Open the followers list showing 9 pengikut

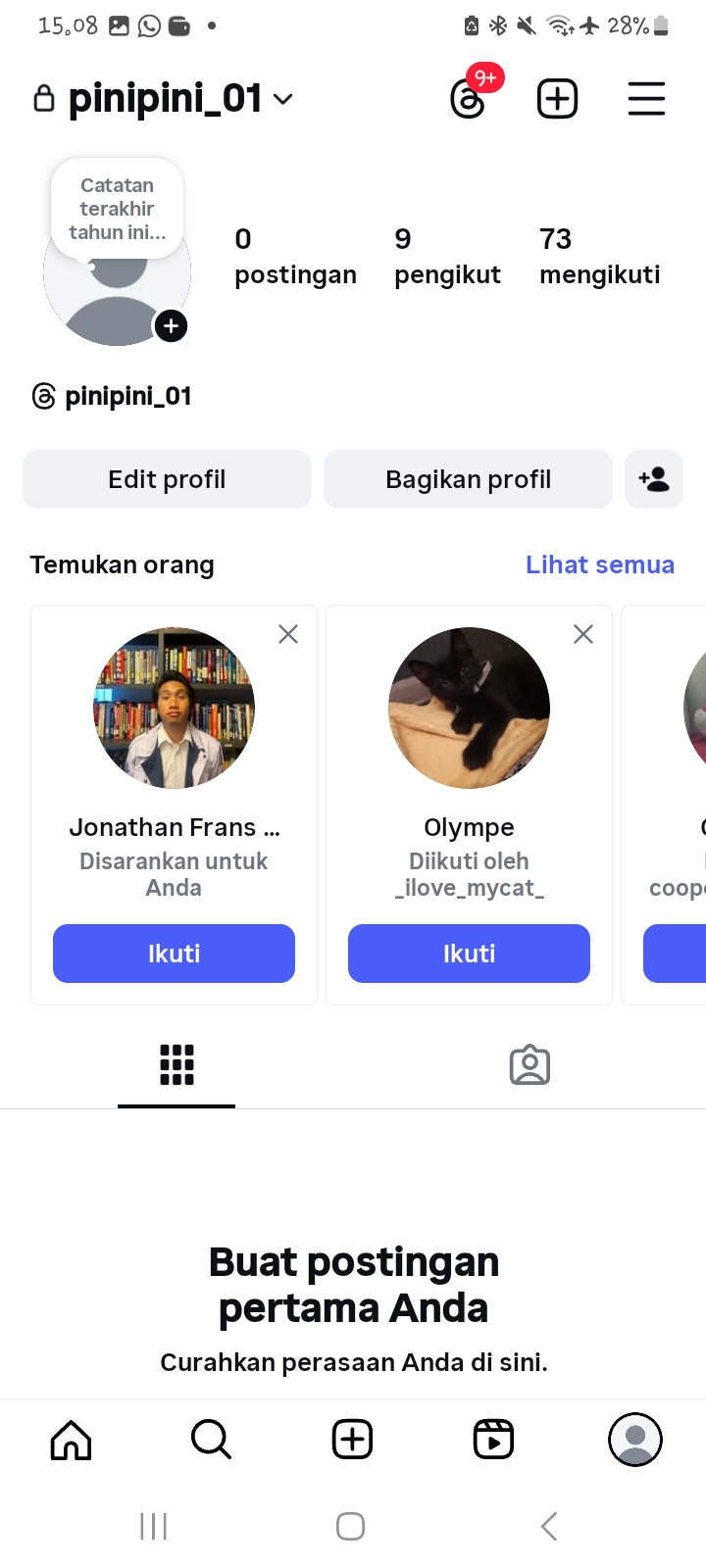click(x=447, y=256)
